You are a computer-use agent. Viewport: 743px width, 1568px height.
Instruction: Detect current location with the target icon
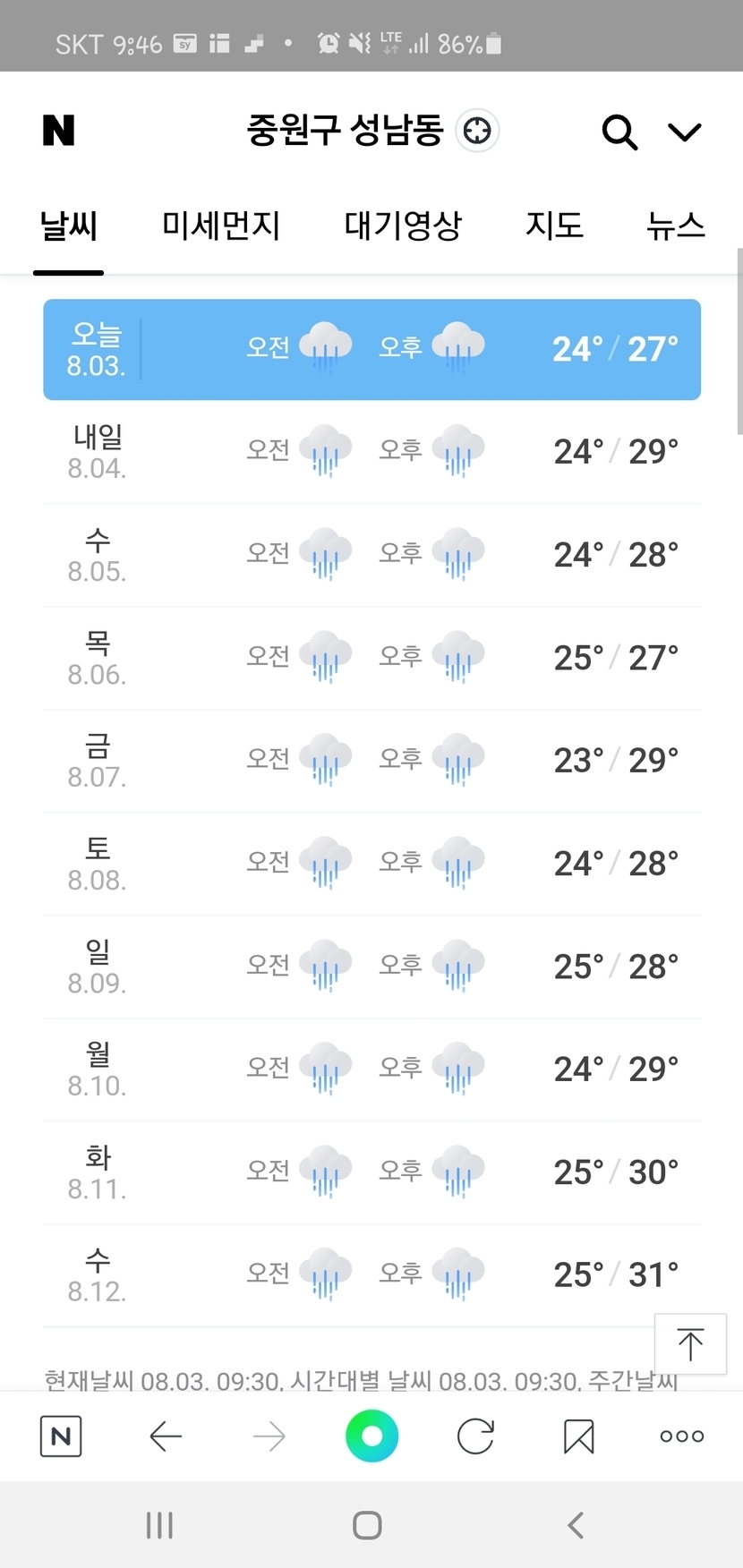(x=477, y=131)
